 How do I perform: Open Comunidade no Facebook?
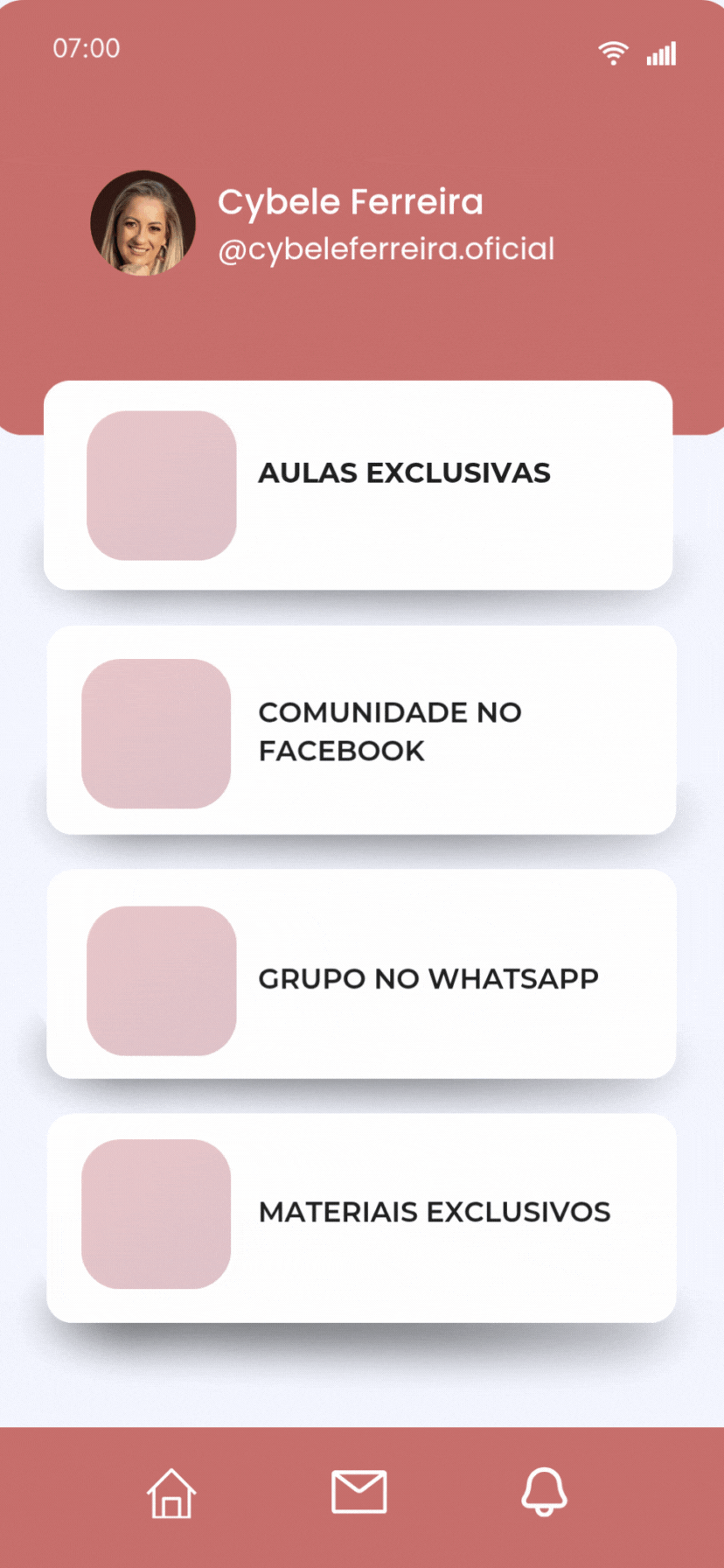[x=361, y=731]
